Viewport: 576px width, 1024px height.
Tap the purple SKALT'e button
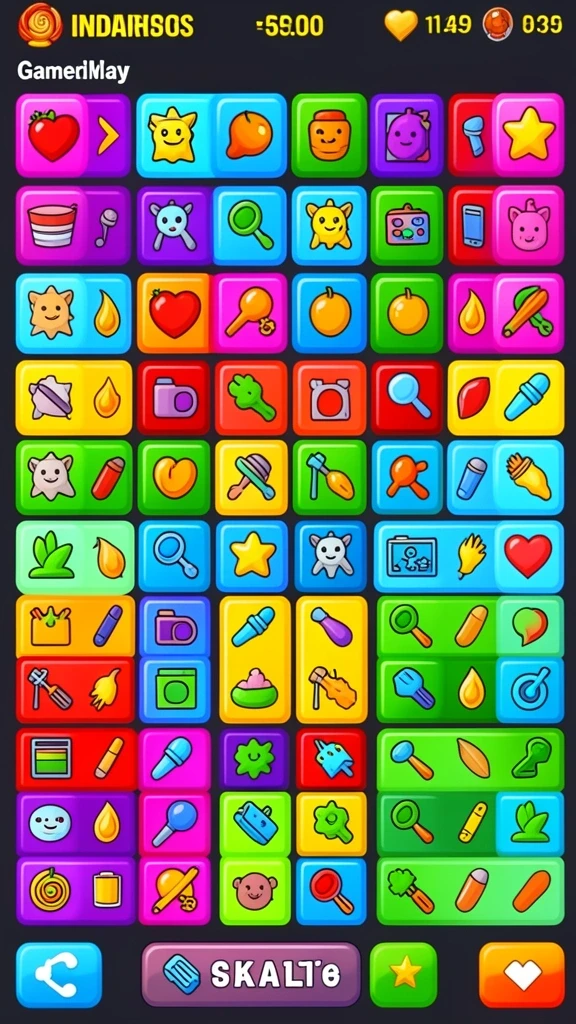(x=251, y=974)
